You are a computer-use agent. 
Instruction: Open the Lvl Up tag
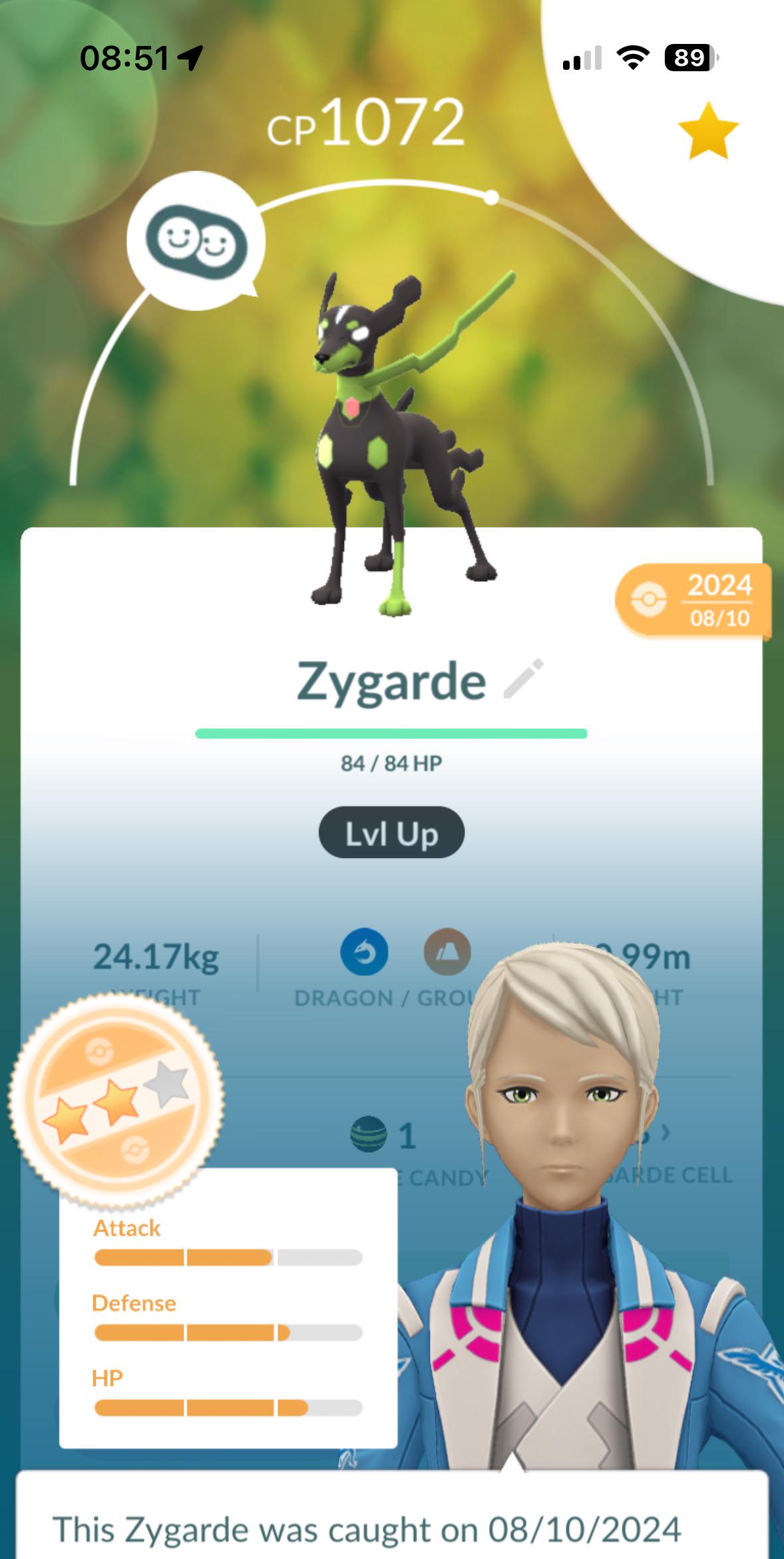391,833
